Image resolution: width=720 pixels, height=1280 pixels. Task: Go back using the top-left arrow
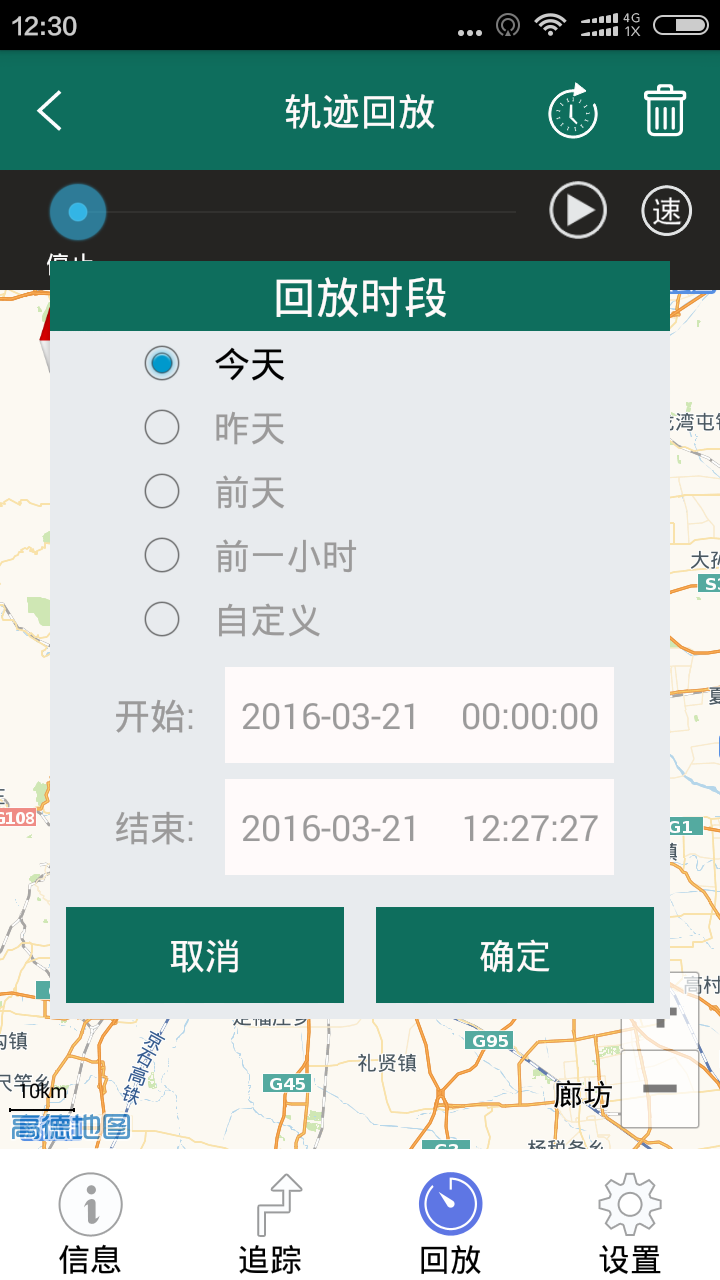[50, 111]
